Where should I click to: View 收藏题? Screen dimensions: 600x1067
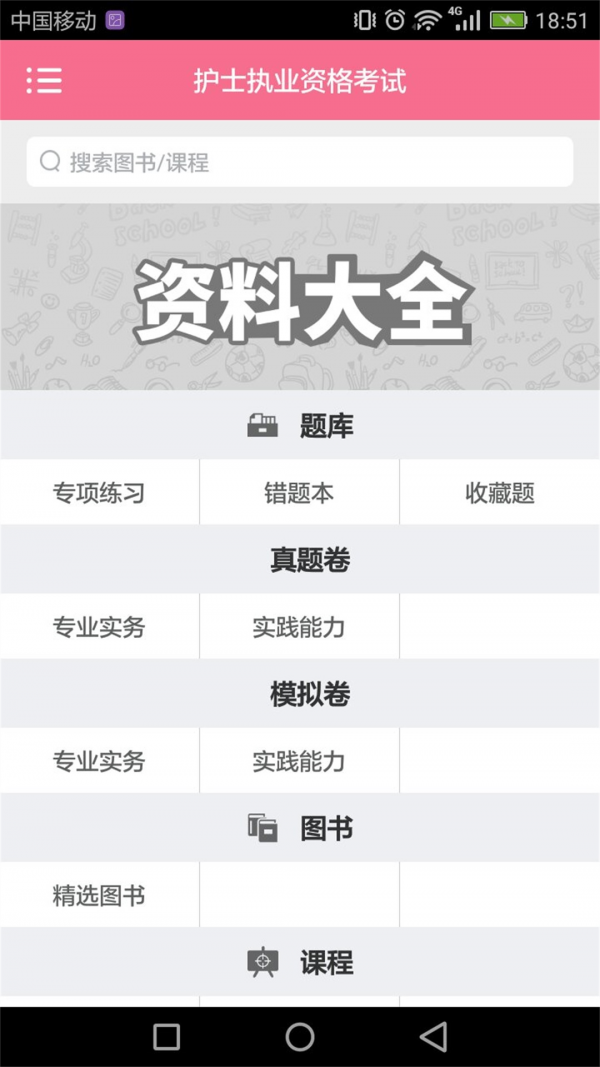point(500,493)
